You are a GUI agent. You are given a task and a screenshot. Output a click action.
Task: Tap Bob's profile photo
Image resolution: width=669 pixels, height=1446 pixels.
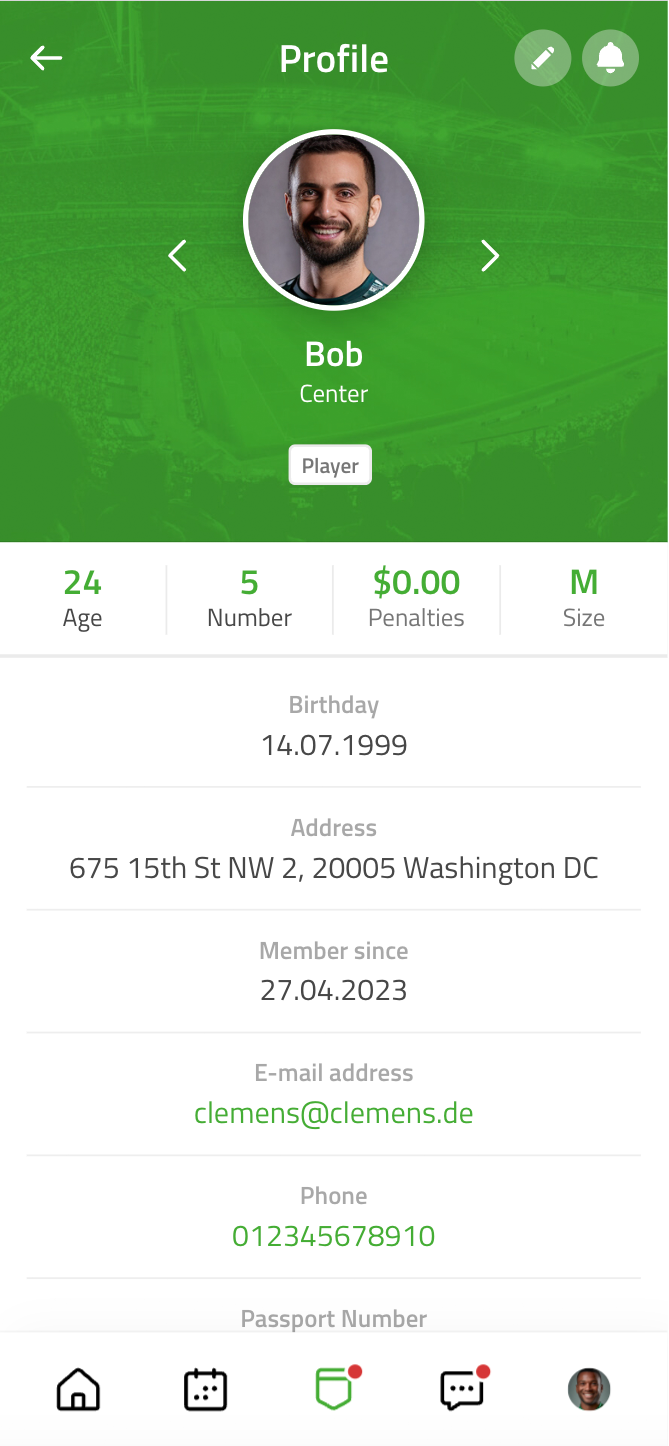(334, 220)
